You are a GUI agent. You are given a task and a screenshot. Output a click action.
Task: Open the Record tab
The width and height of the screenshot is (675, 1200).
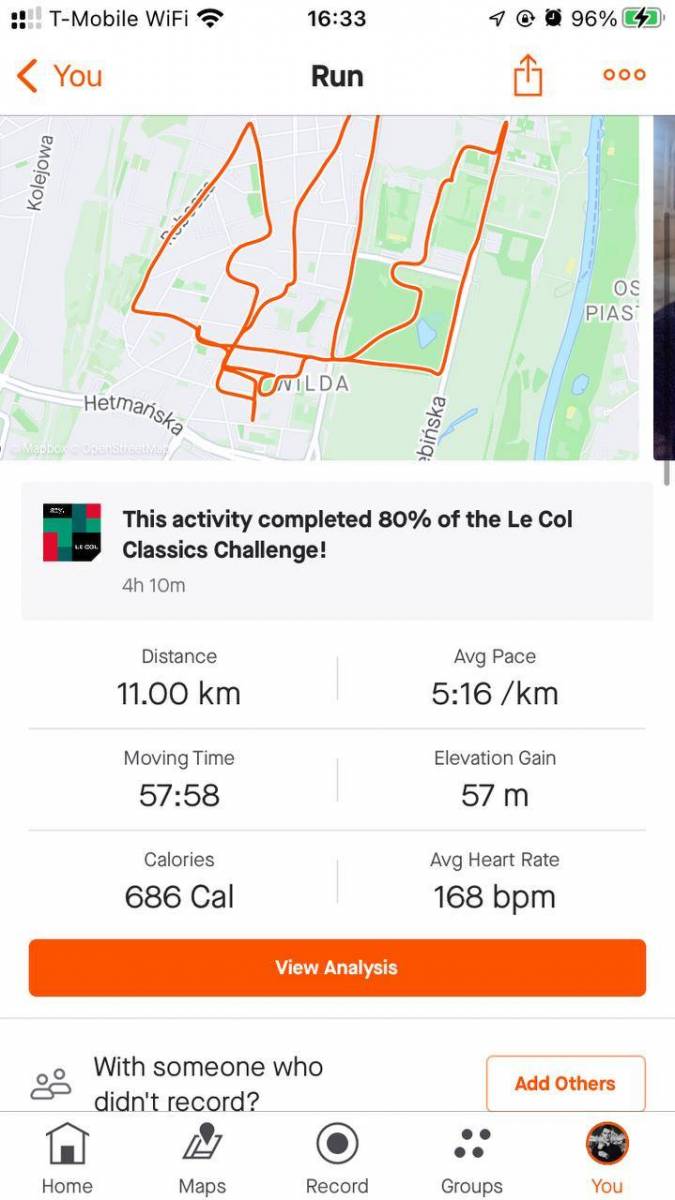tap(337, 1158)
